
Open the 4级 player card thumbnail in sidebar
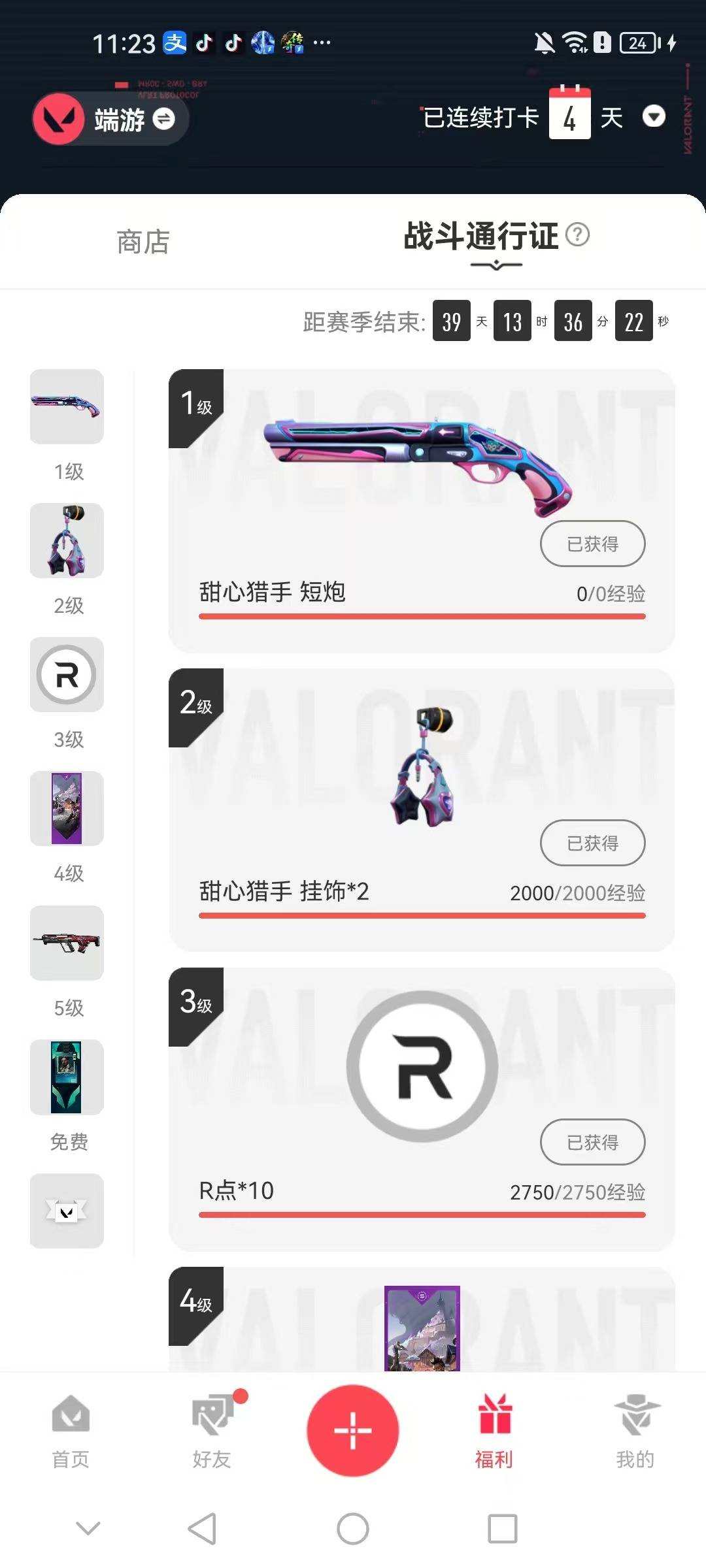coord(66,809)
